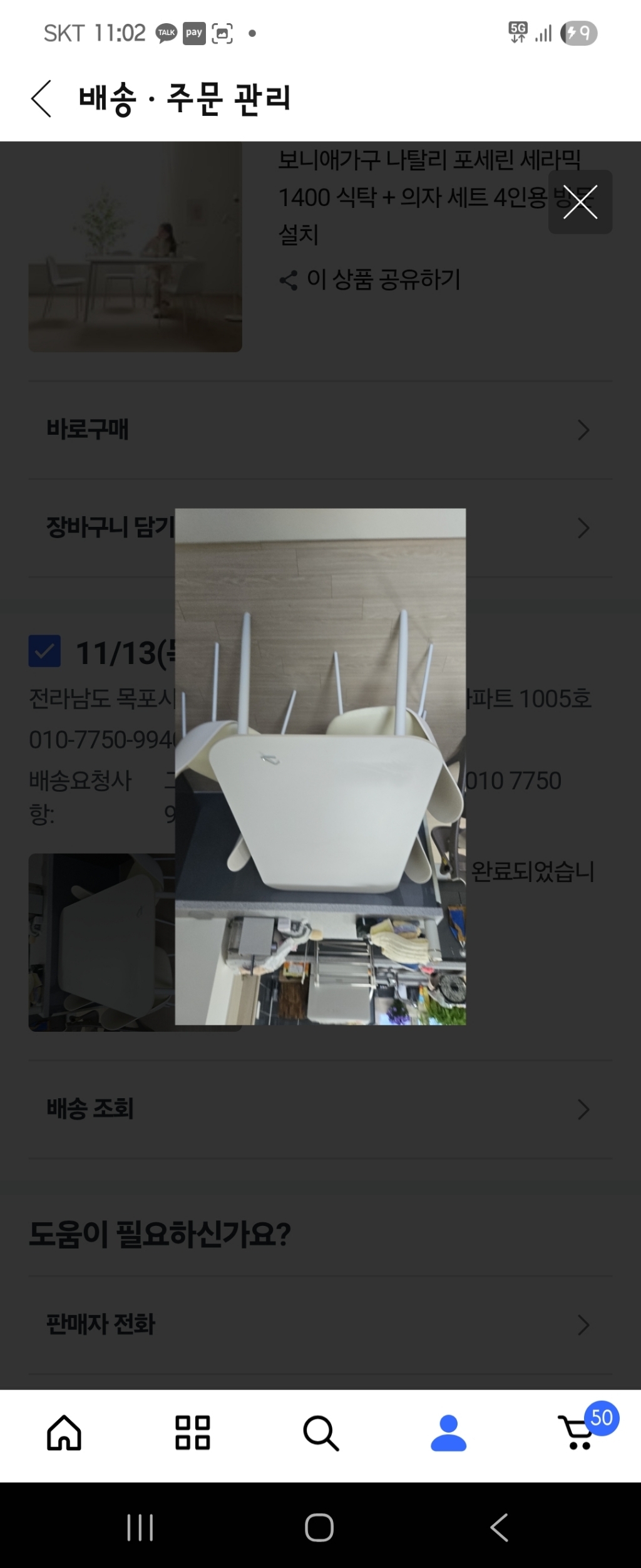Open the home tab in bottom navigation
This screenshot has width=641, height=1568.
(x=64, y=1433)
